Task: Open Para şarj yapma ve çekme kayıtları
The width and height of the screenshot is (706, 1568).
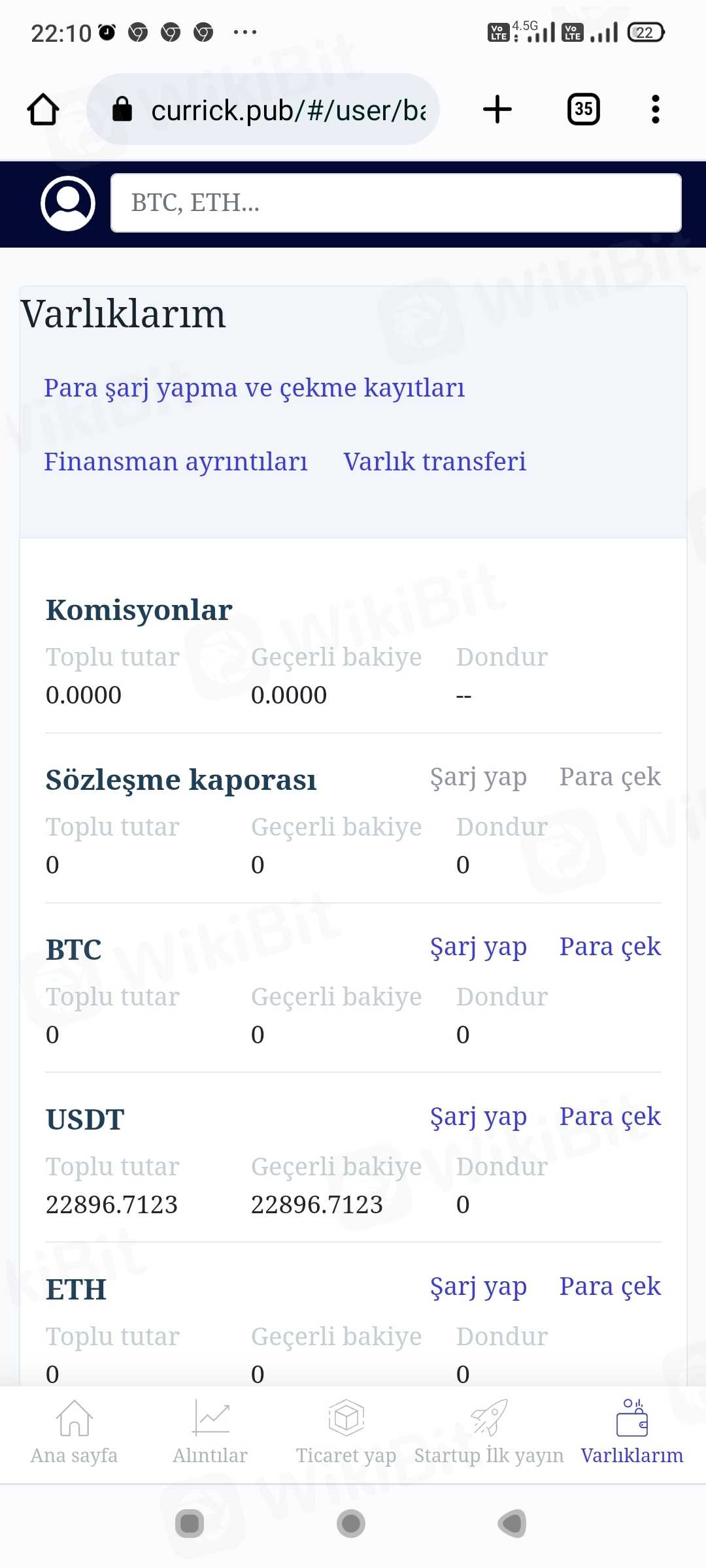Action: tap(254, 388)
